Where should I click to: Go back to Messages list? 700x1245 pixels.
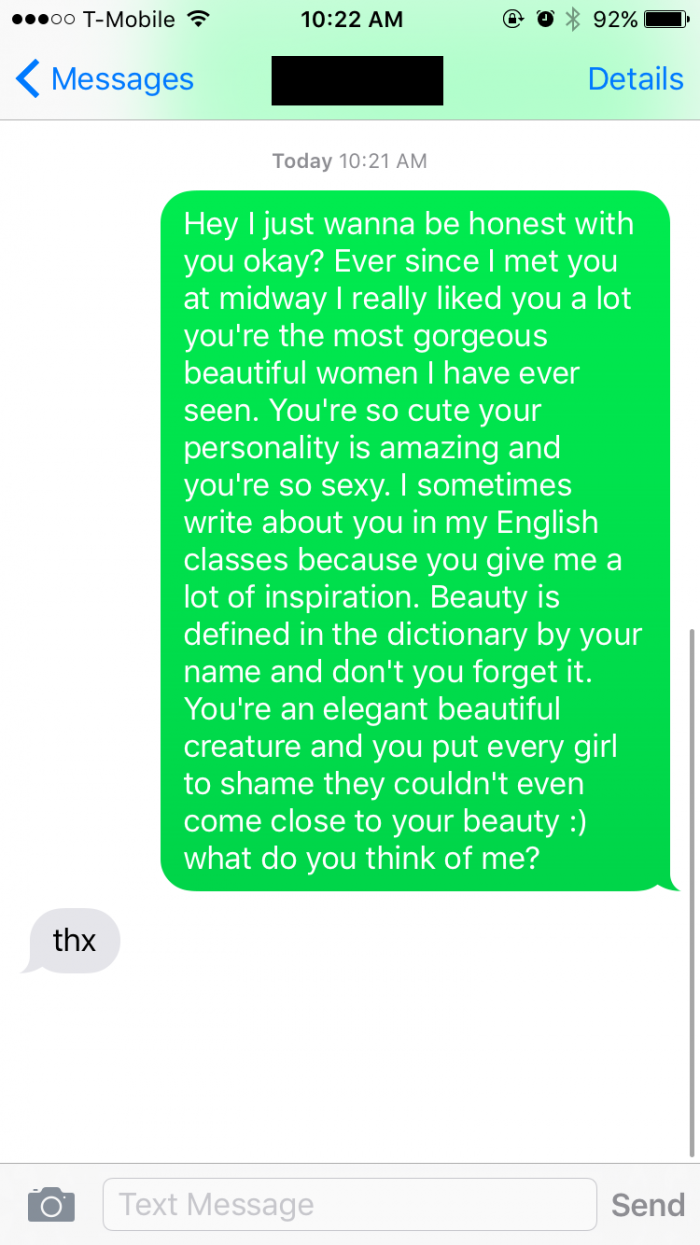(x=105, y=79)
